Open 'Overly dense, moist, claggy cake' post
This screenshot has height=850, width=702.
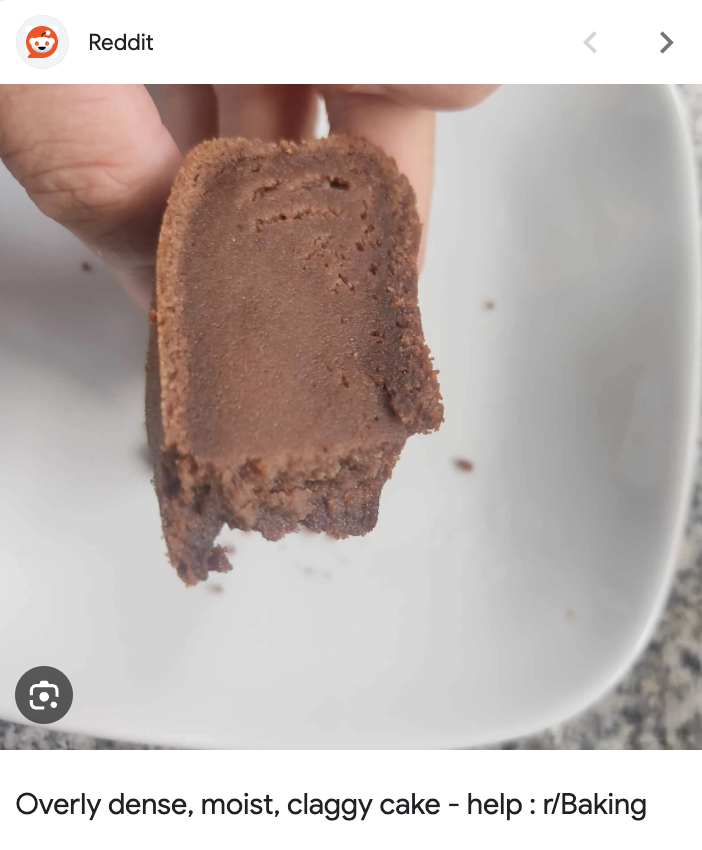331,804
